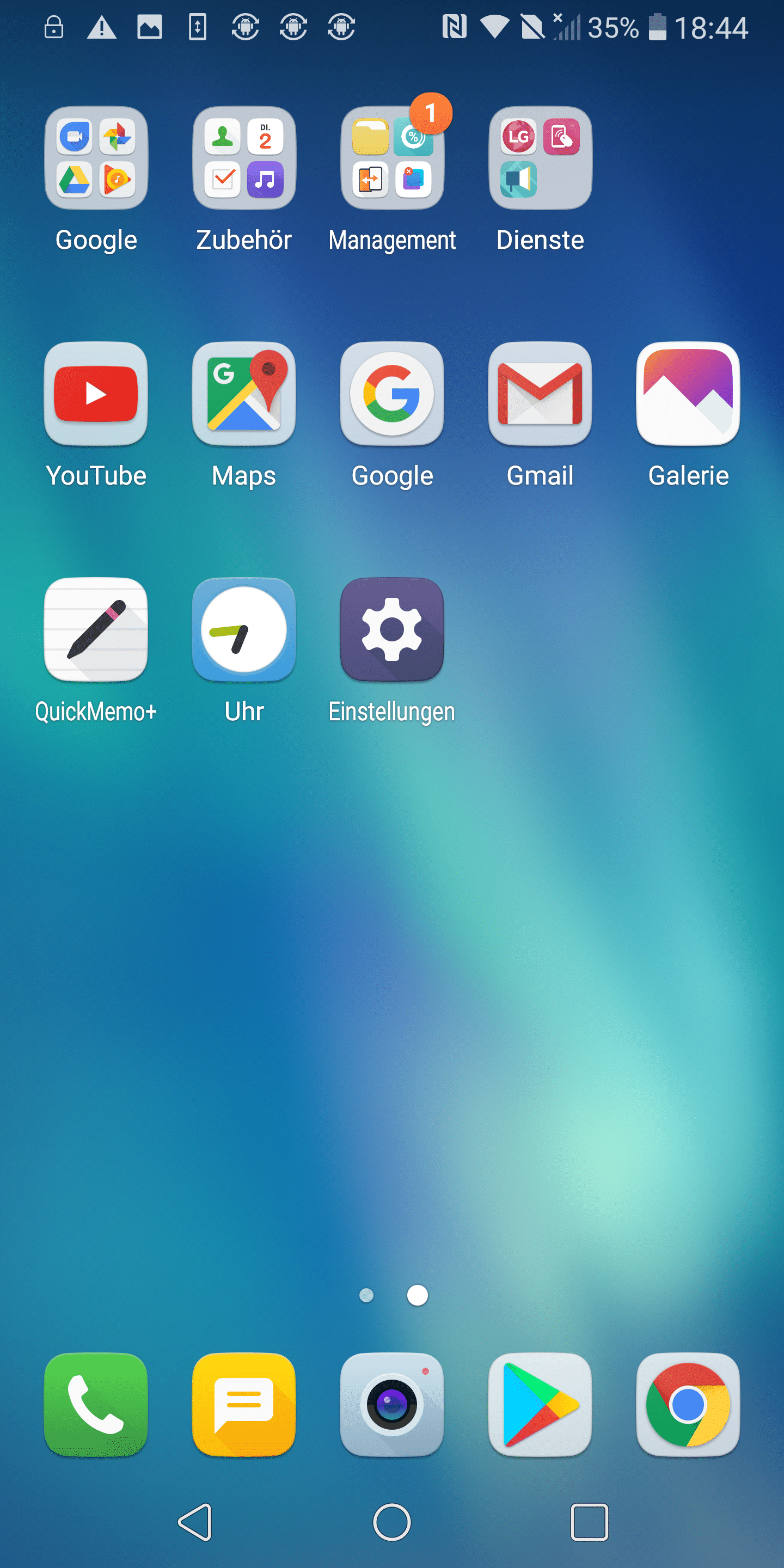The height and width of the screenshot is (1568, 784).
Task: Launch the Google search app
Action: (x=392, y=394)
